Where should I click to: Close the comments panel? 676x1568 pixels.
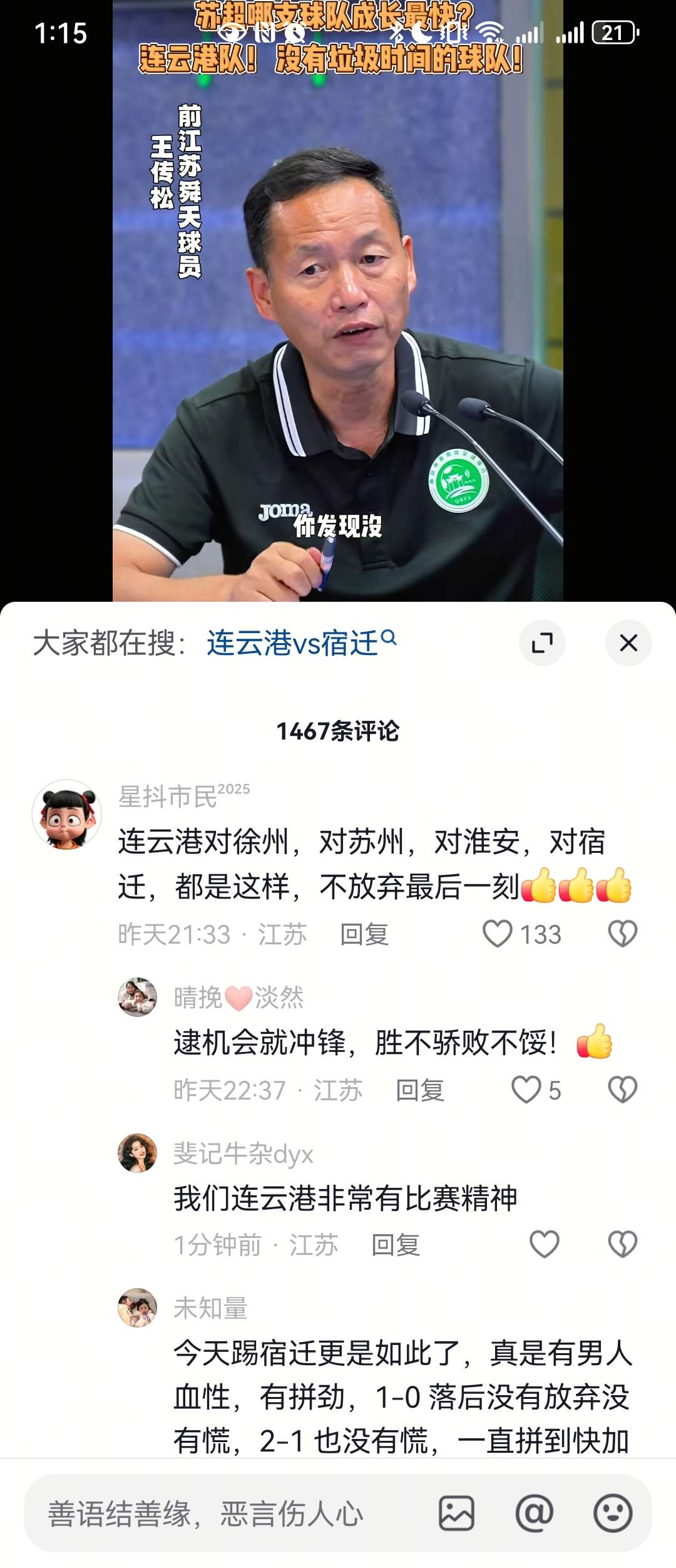(x=628, y=642)
